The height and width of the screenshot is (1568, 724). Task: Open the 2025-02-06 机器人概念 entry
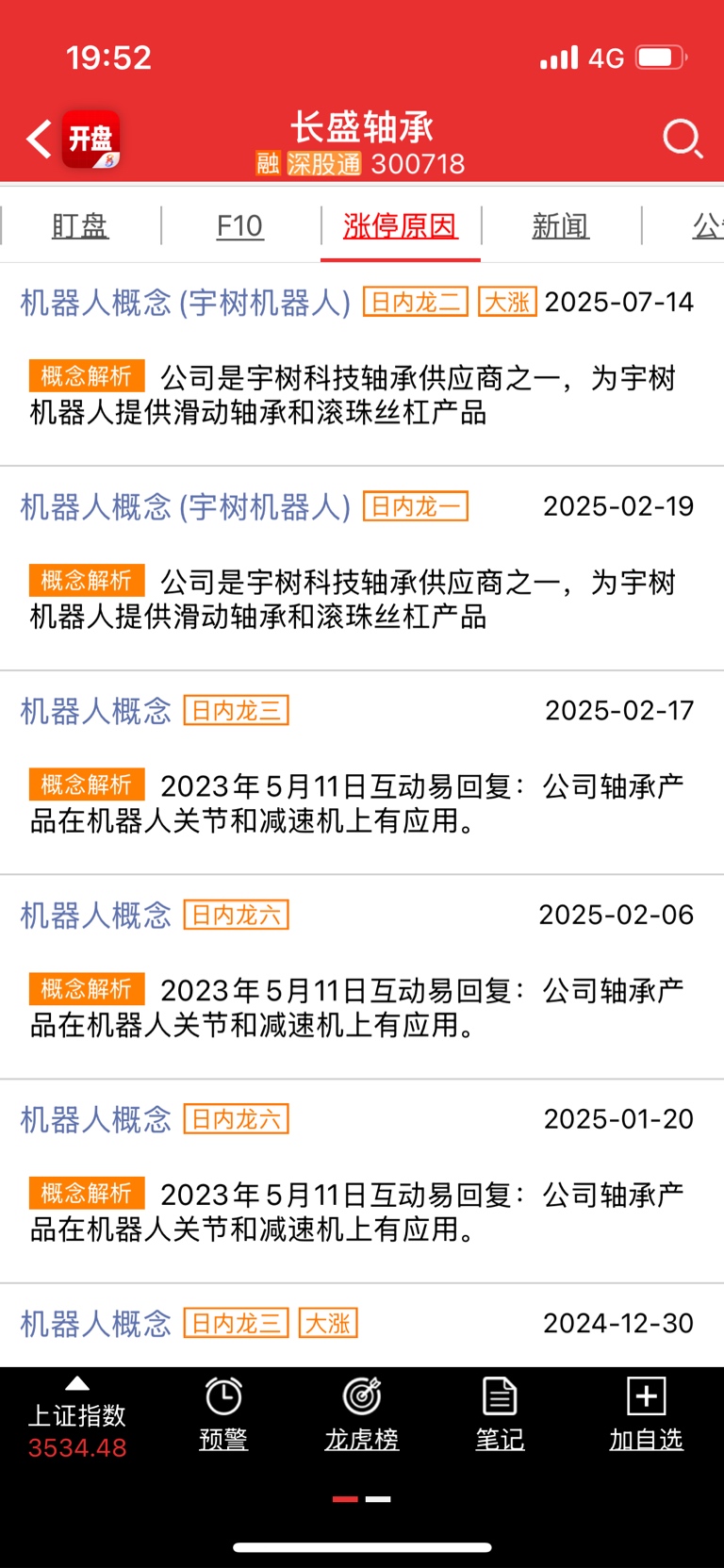(362, 978)
